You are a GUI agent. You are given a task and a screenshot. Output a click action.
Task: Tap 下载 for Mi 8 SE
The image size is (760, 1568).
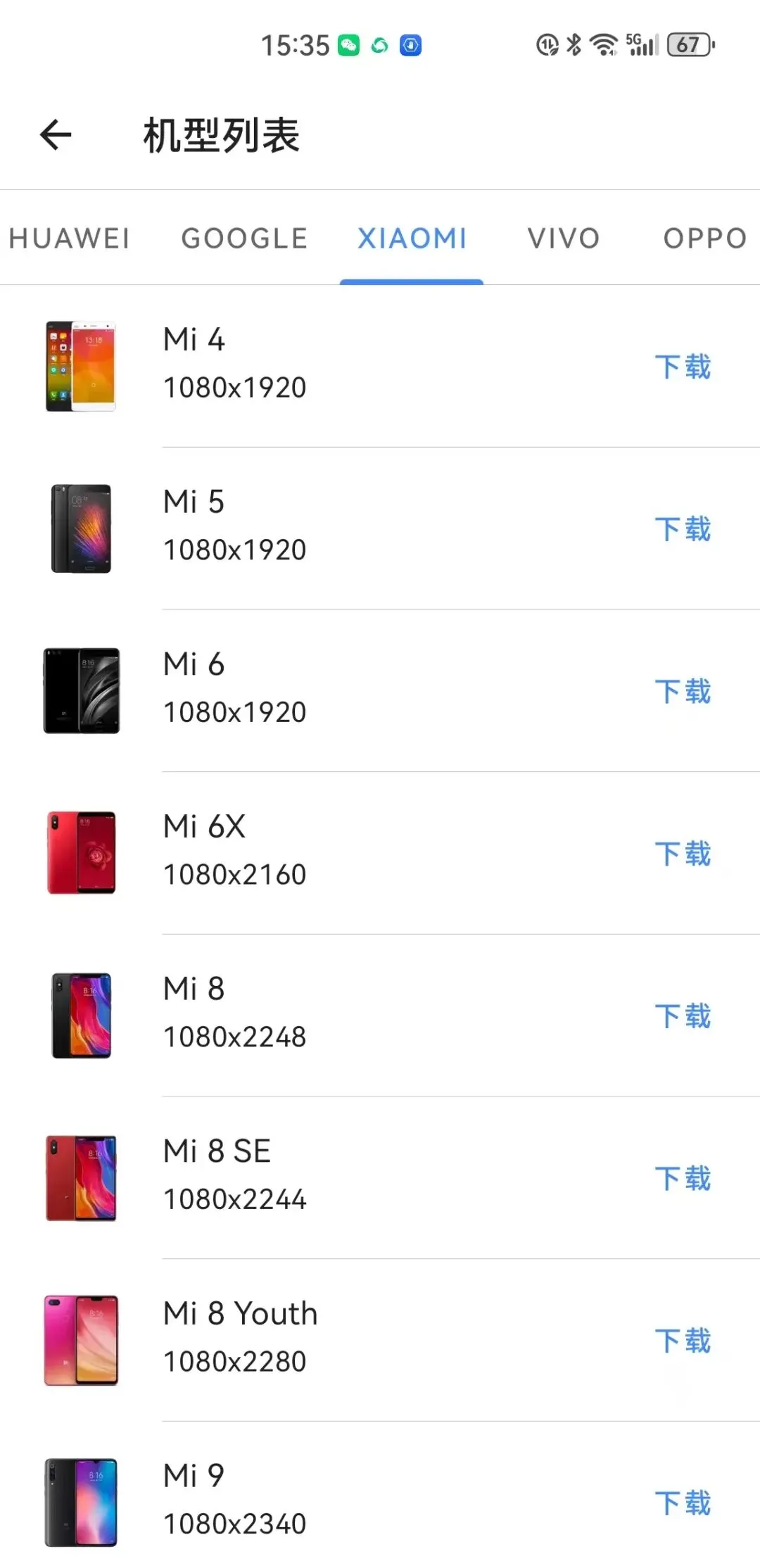[683, 1178]
